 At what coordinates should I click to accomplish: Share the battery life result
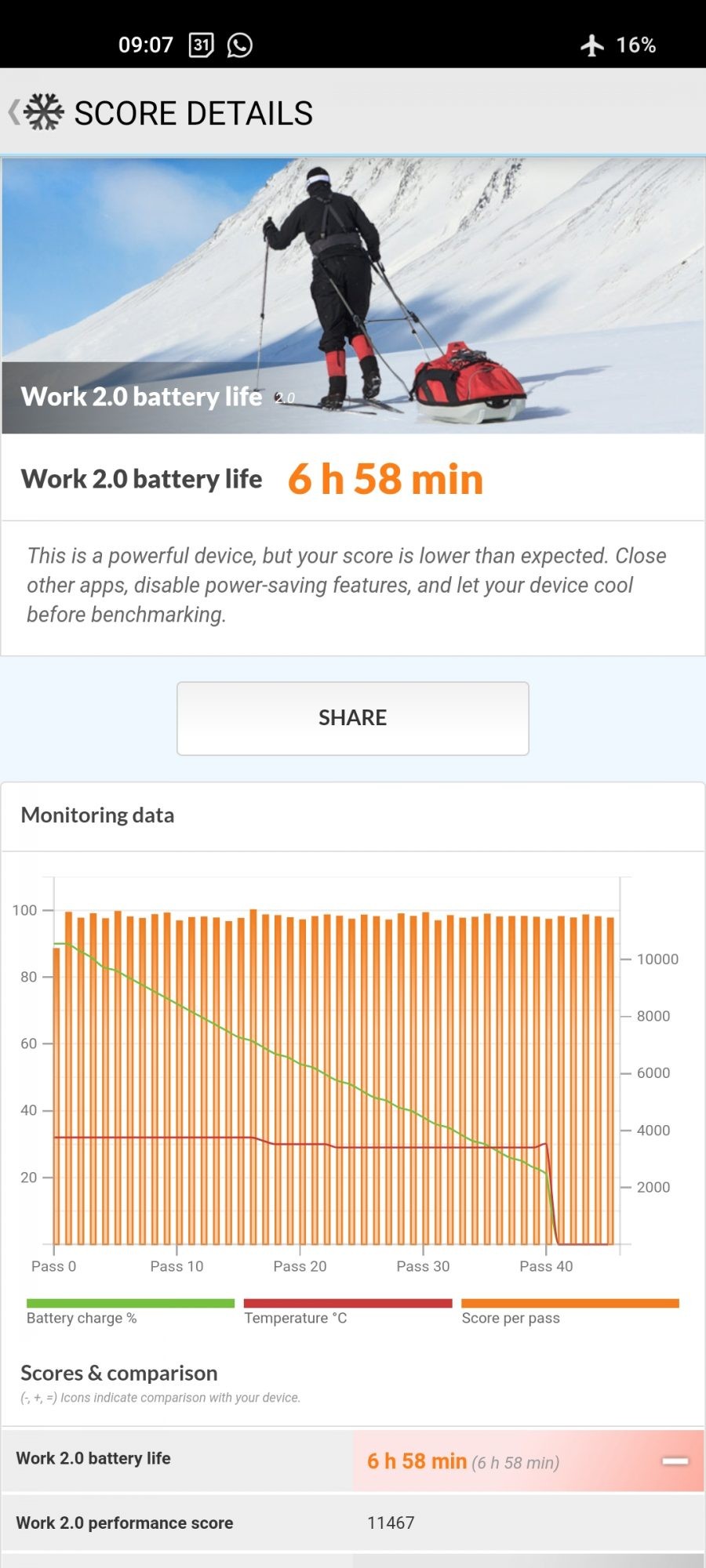[x=352, y=718]
